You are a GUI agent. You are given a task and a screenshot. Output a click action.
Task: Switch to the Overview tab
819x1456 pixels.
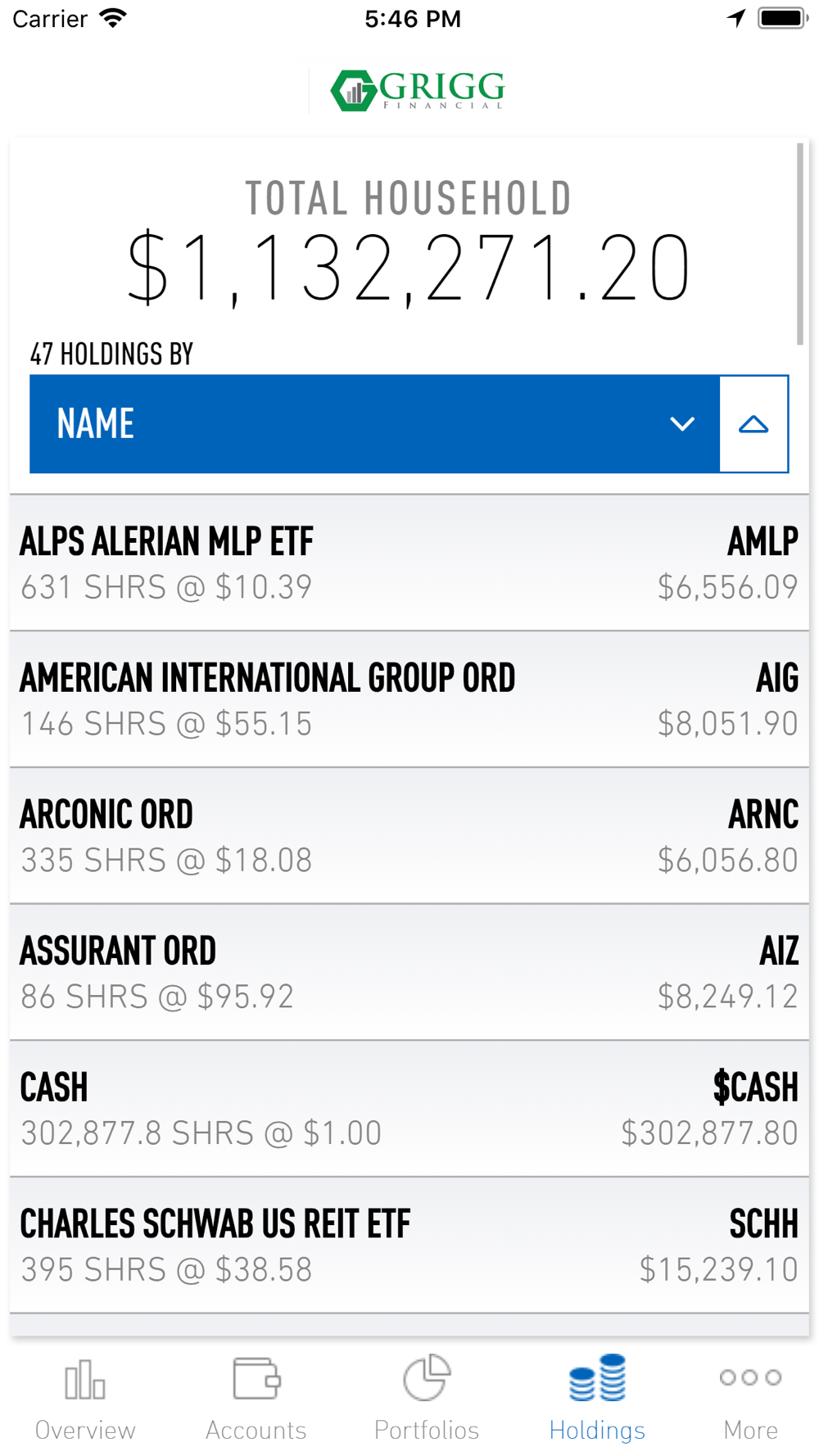(x=85, y=1398)
